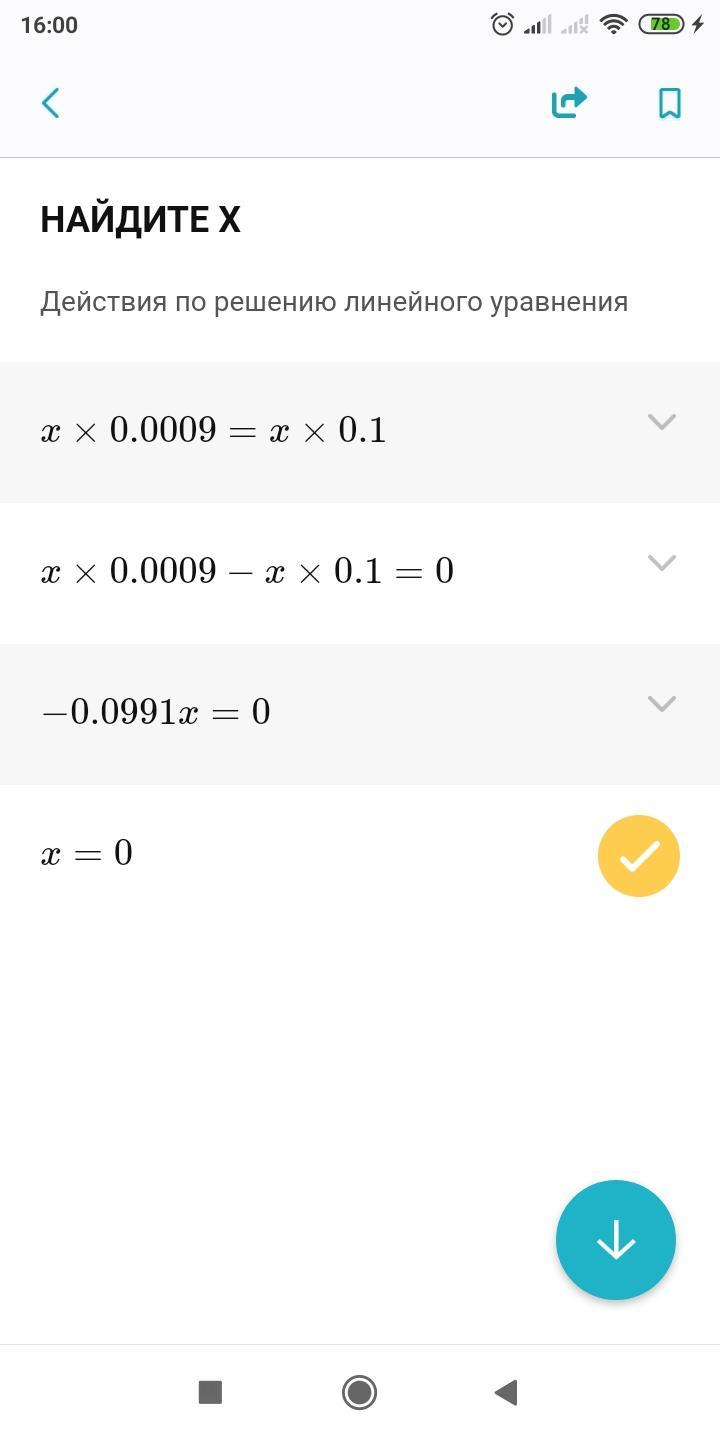The width and height of the screenshot is (720, 1440).
Task: Tap the blue down-arrow floating button
Action: pyautogui.click(x=616, y=1240)
